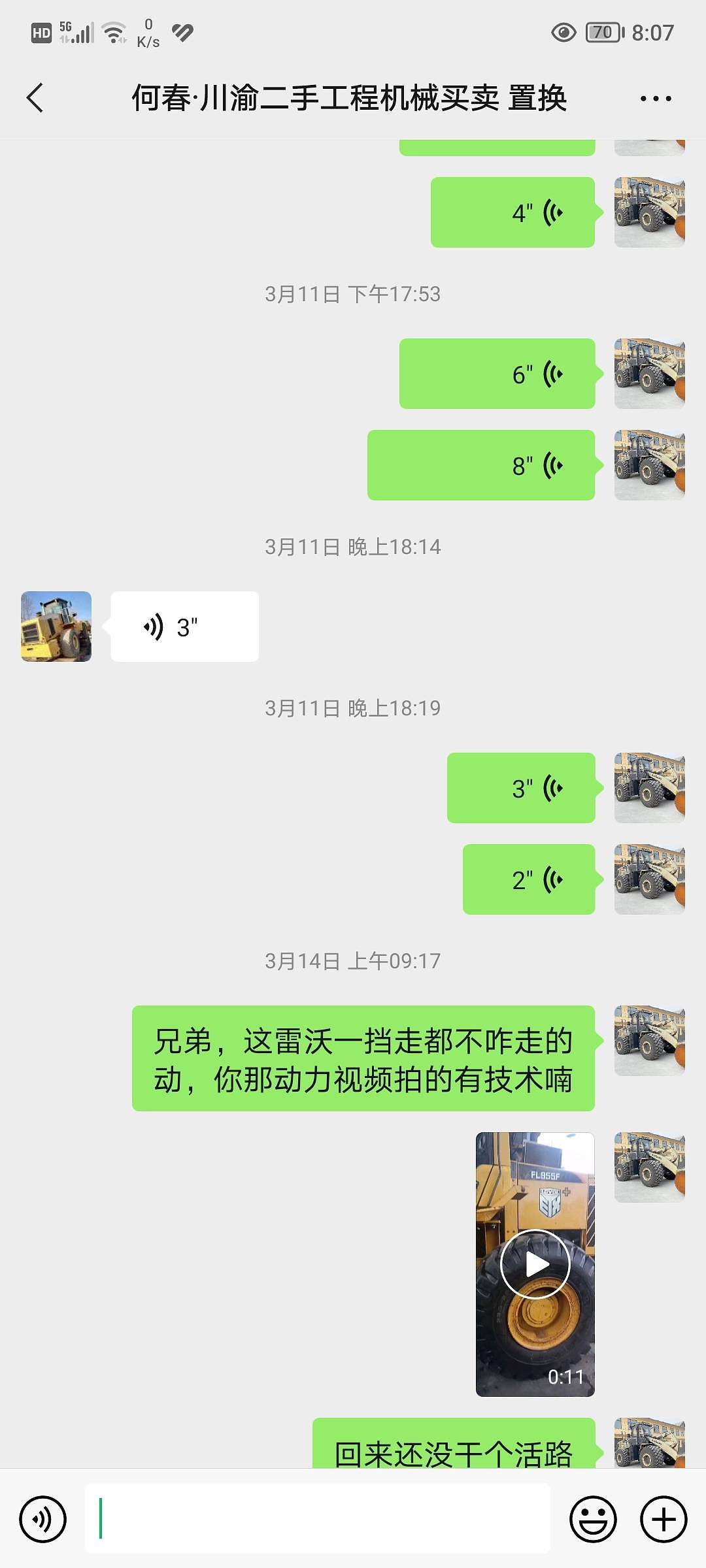This screenshot has height=1568, width=706.
Task: Switch to voice input mode
Action: pos(43,1519)
